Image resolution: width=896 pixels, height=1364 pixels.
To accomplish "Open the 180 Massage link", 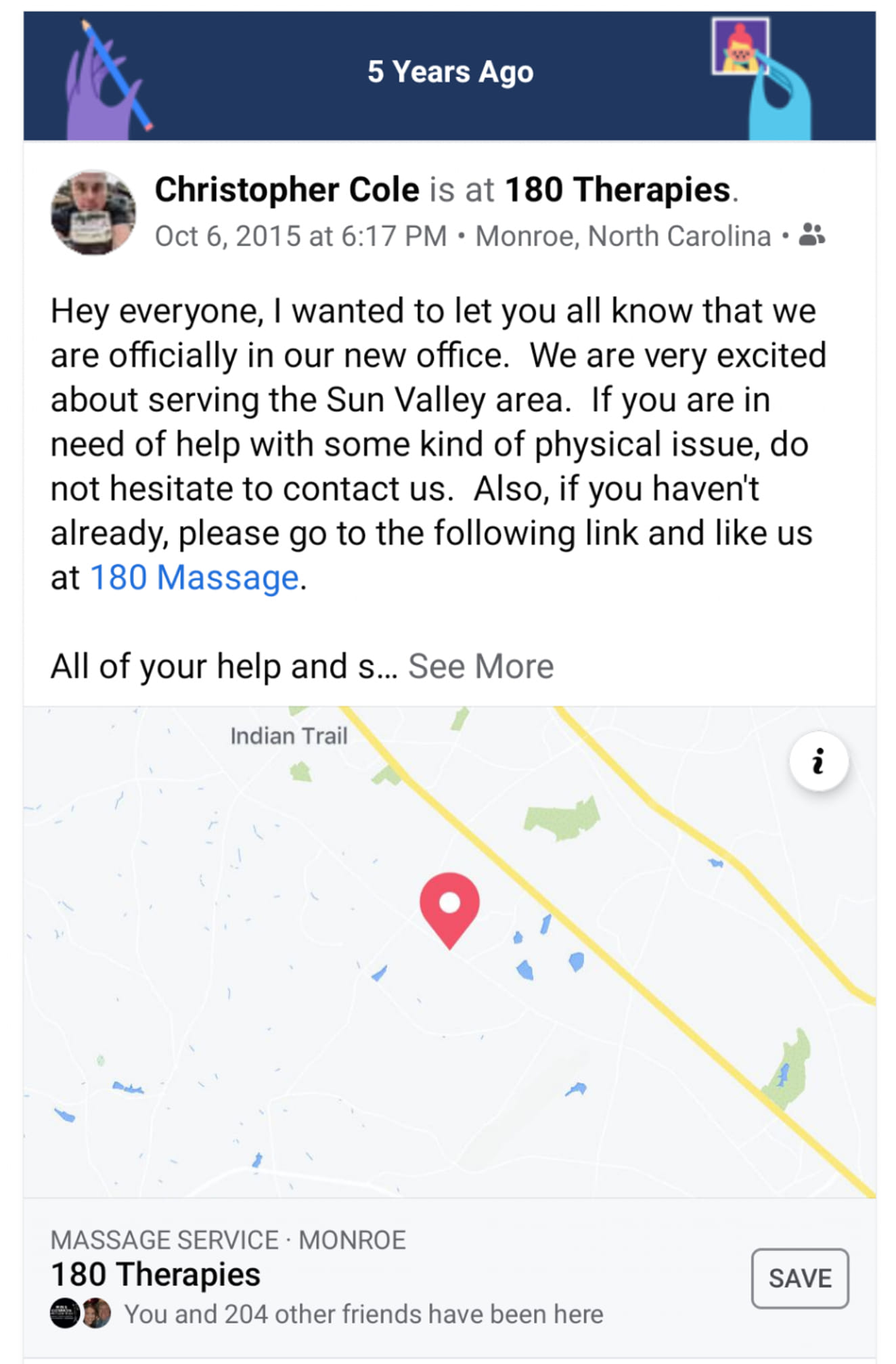I will click(x=194, y=578).
